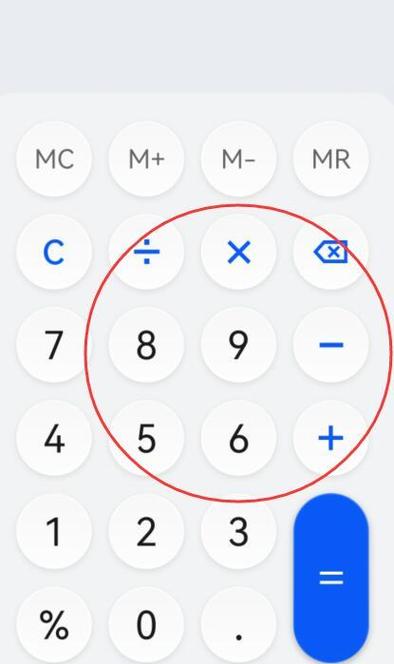Tap the percent key
Viewport: 394px width, 664px height.
(x=54, y=624)
